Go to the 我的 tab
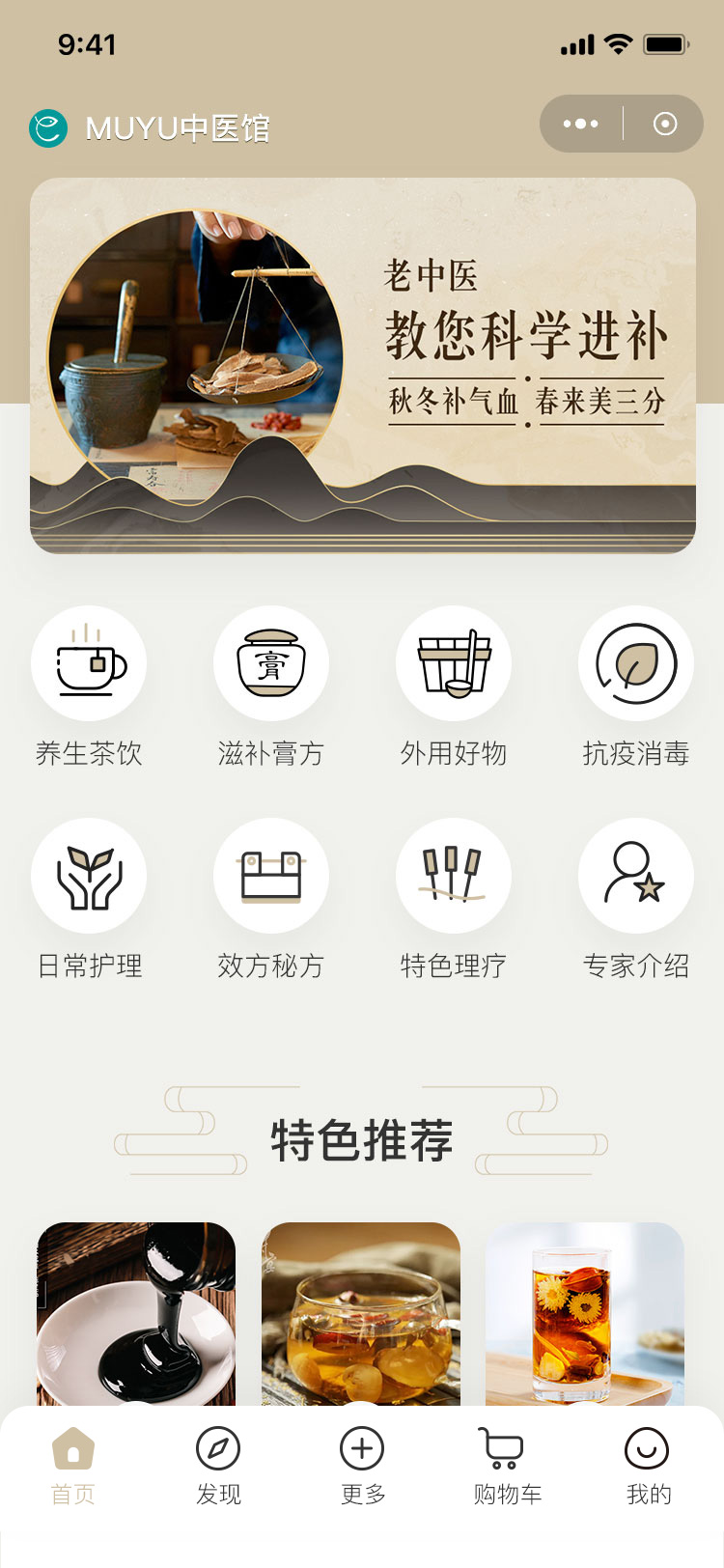 (x=648, y=1466)
